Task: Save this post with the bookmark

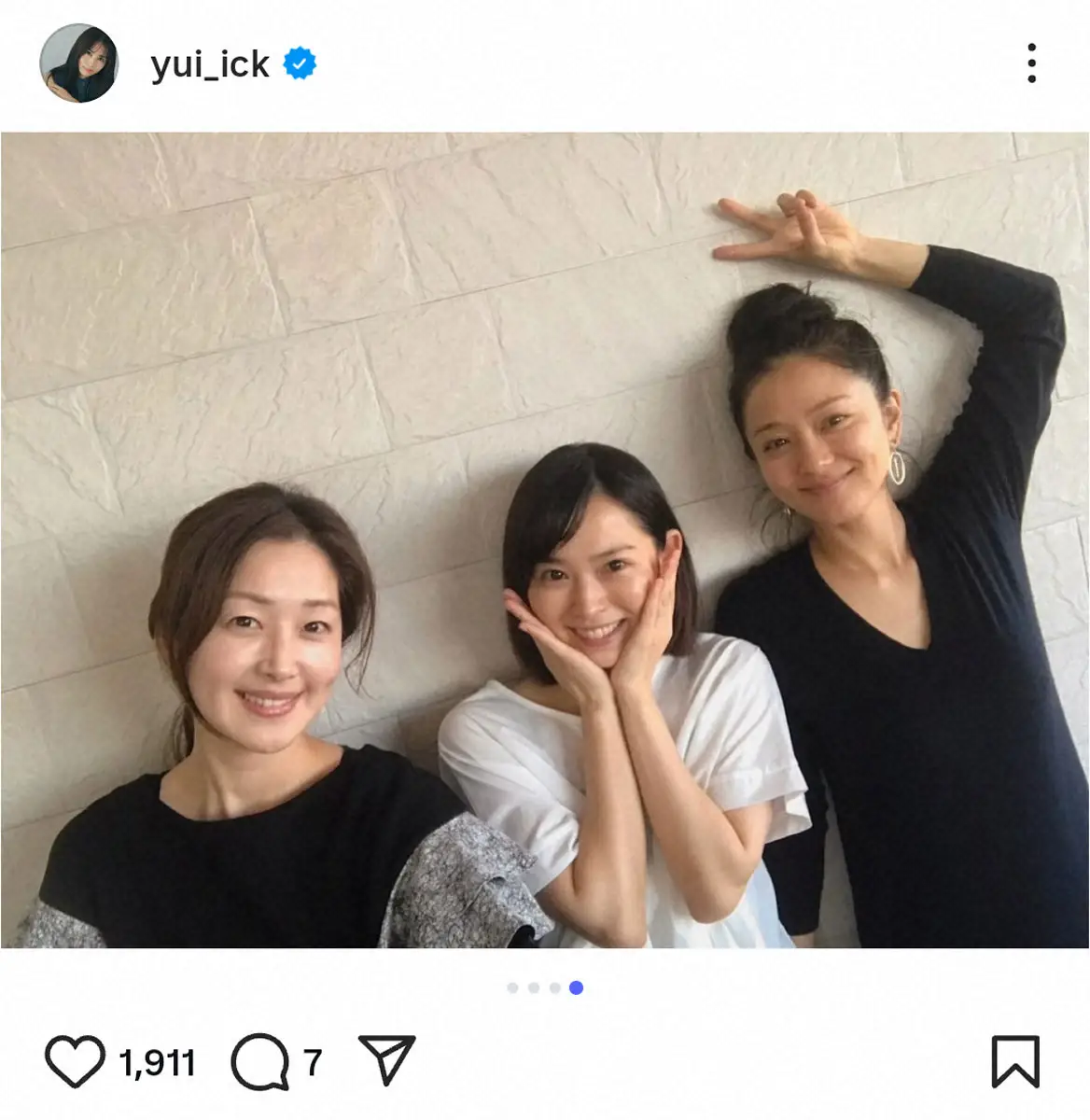Action: tap(1014, 1063)
